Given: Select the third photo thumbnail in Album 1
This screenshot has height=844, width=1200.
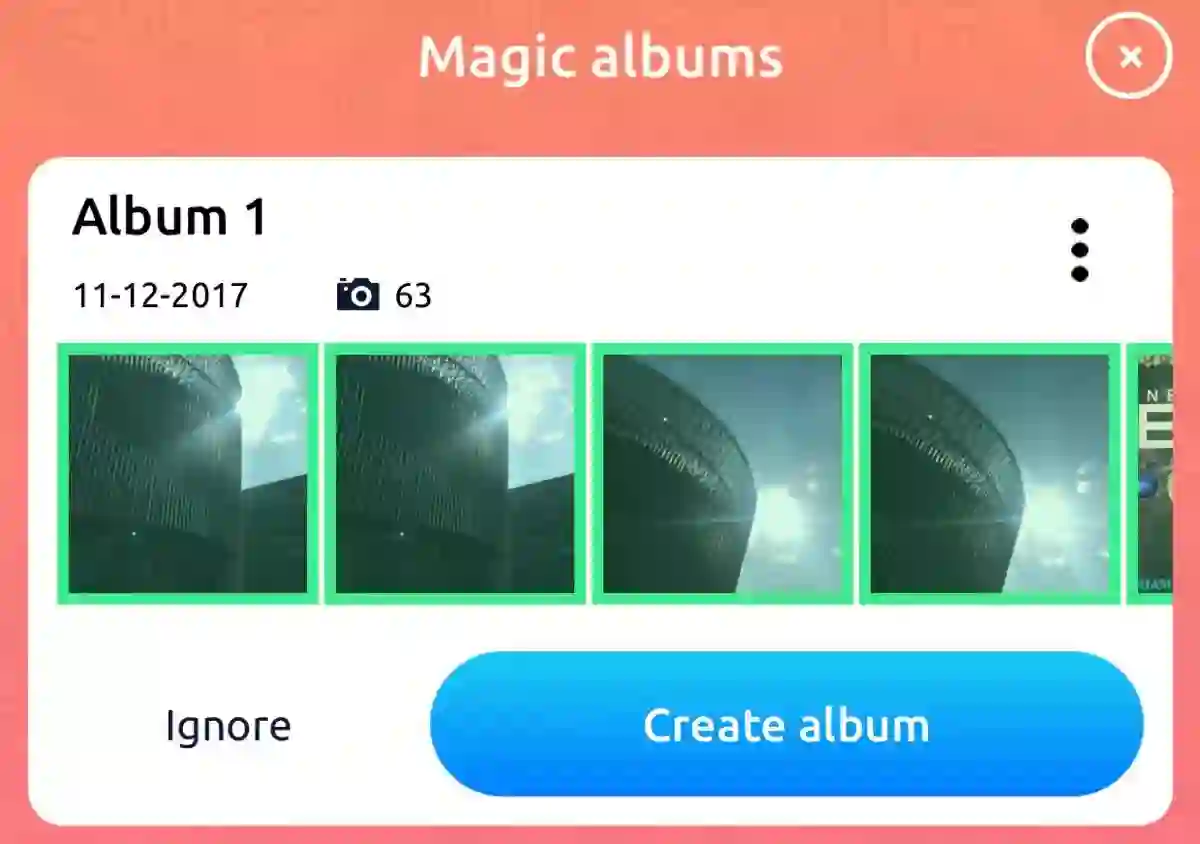Looking at the screenshot, I should click(x=722, y=474).
